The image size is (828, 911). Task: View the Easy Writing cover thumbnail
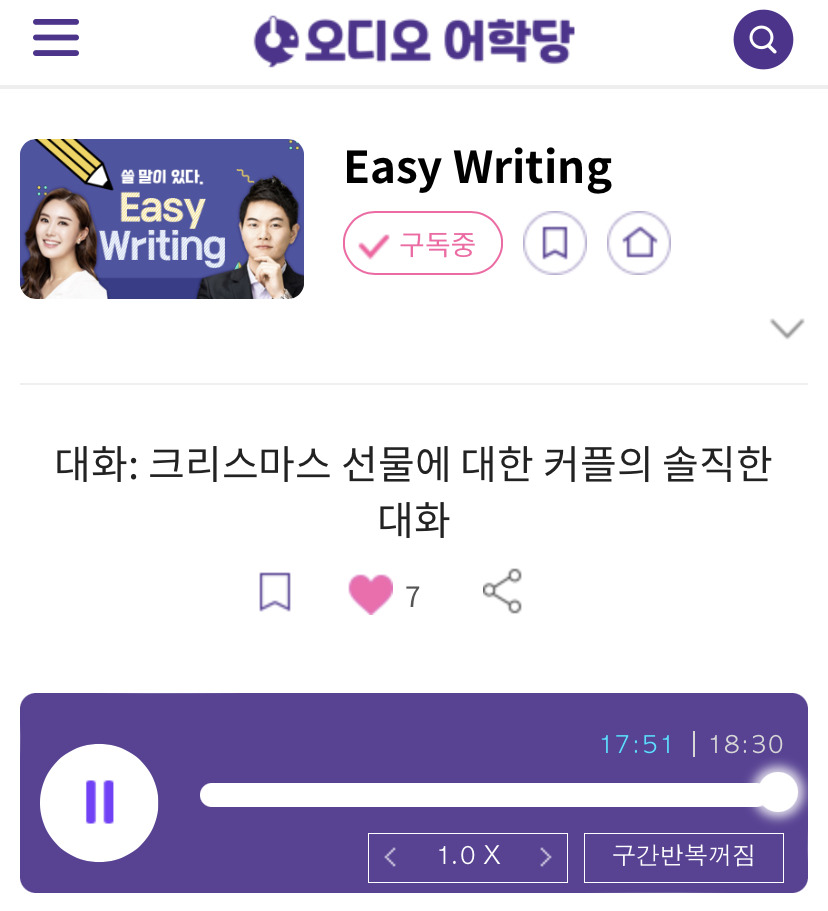tap(162, 218)
